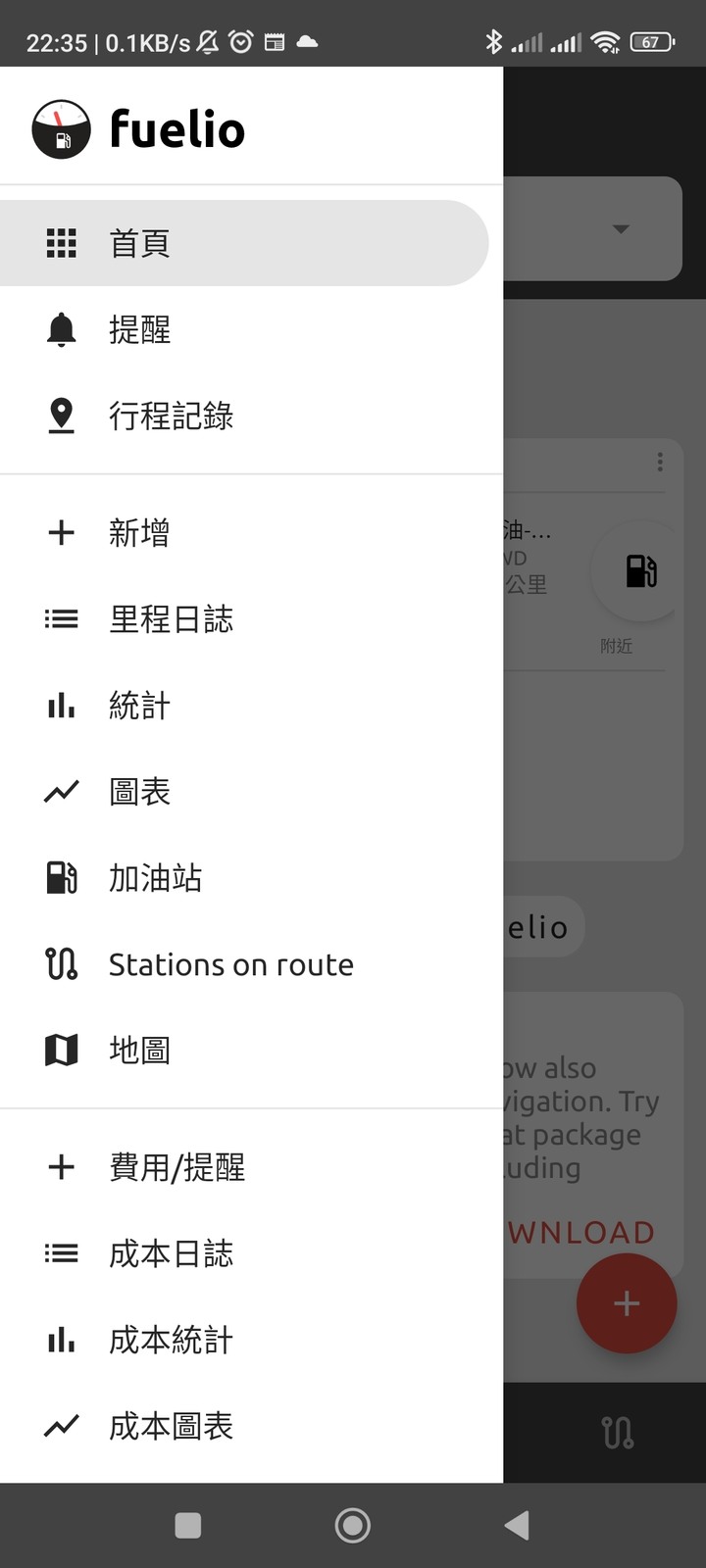Image resolution: width=706 pixels, height=1568 pixels.
Task: Open the vehicle dropdown arrow
Action: [620, 229]
